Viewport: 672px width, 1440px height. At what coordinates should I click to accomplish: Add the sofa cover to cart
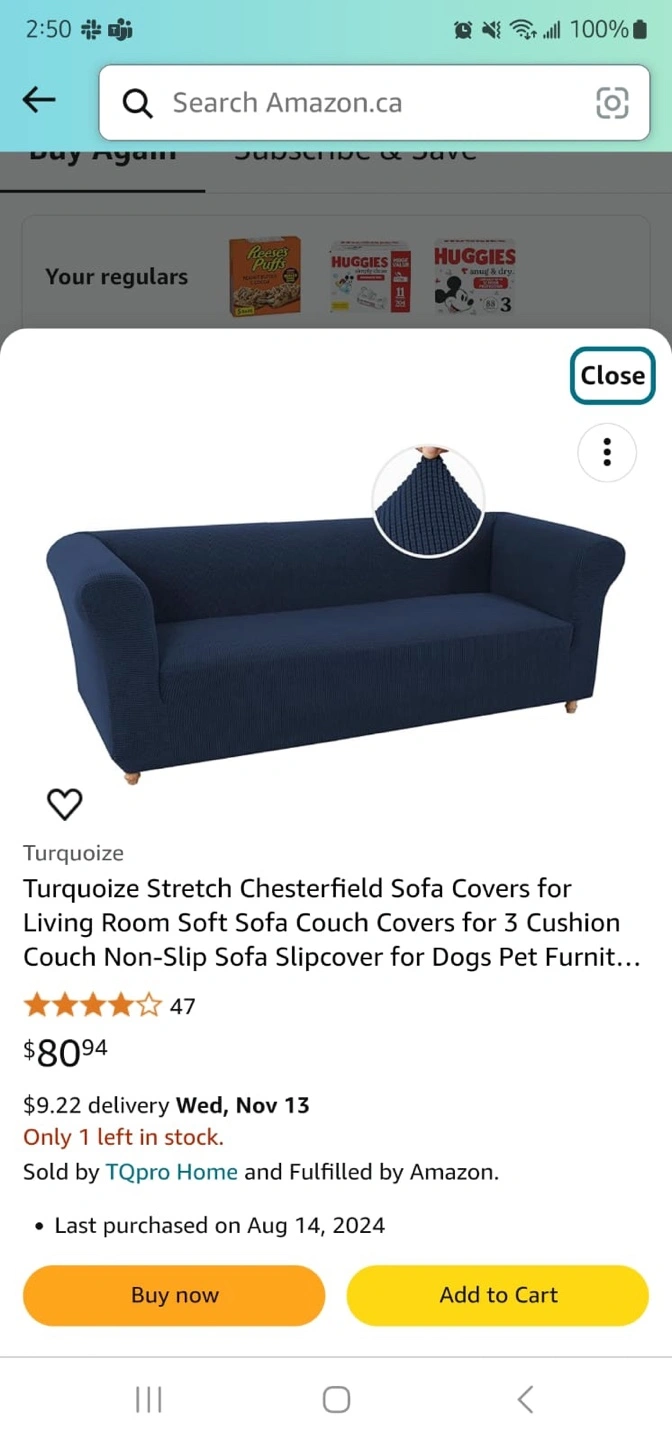[x=498, y=1295]
